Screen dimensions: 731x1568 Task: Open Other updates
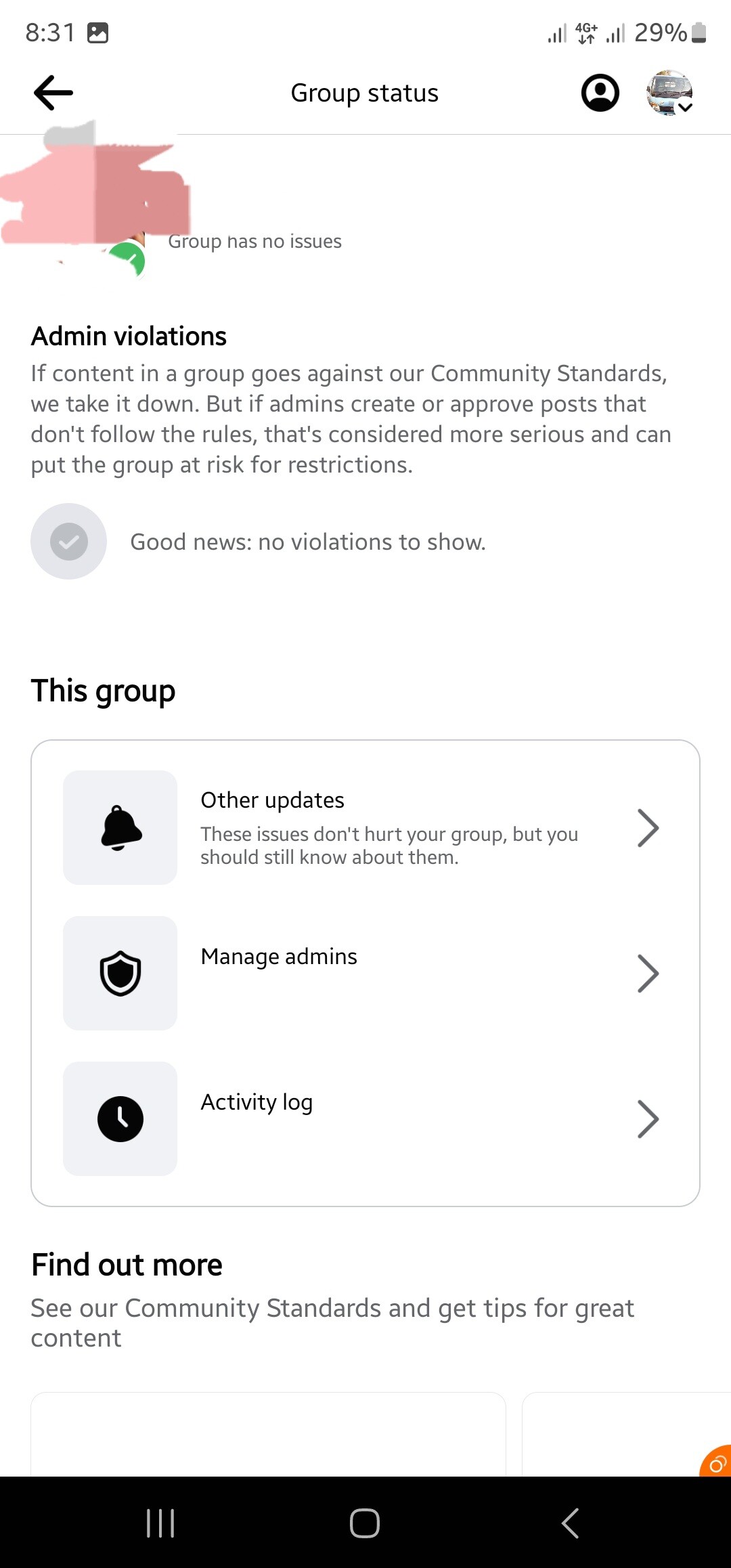pos(365,827)
